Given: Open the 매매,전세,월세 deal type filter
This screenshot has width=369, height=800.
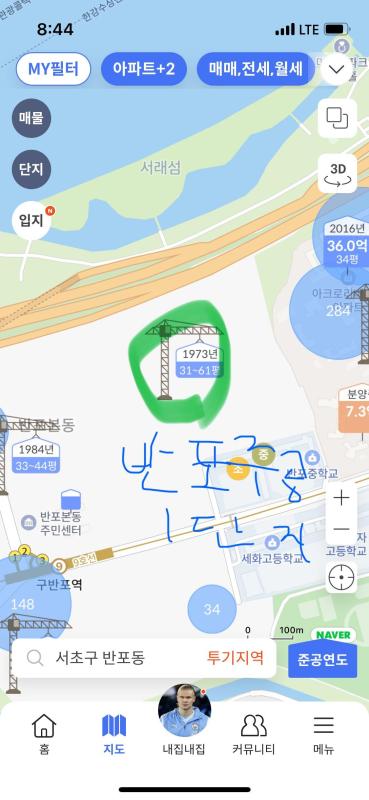Looking at the screenshot, I should [256, 69].
